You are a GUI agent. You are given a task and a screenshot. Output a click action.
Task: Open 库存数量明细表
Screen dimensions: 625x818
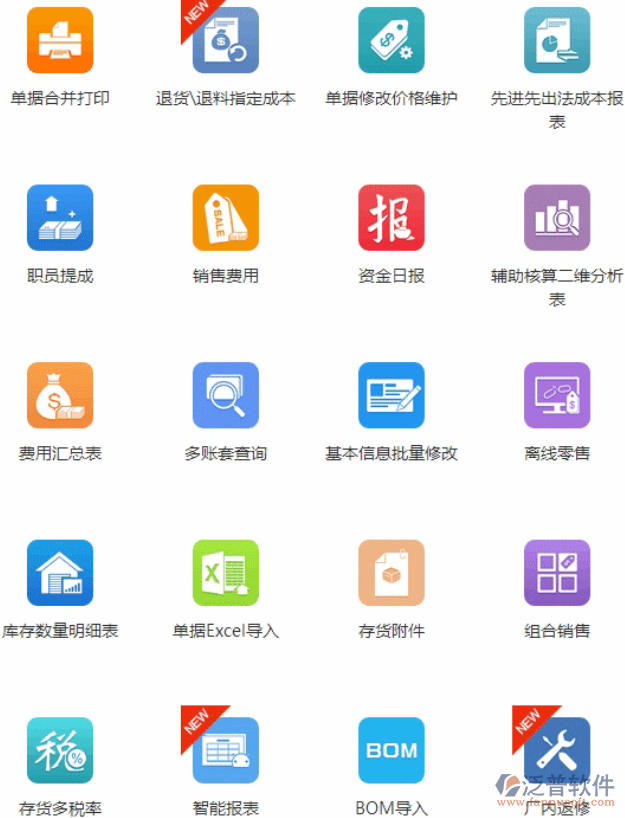60,573
